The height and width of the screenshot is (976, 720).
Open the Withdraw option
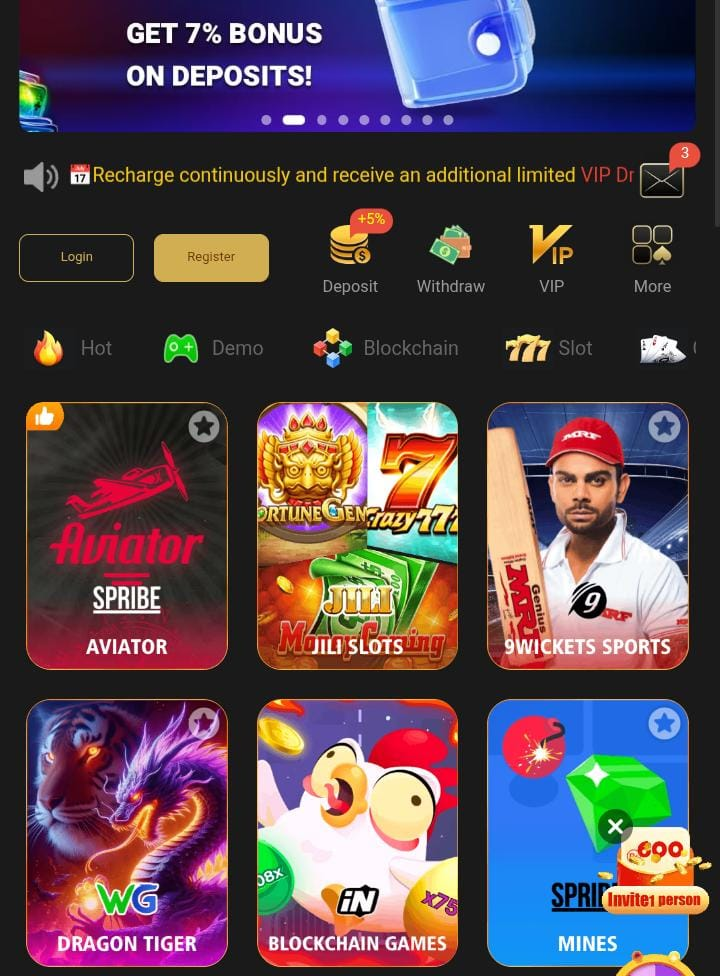[450, 259]
